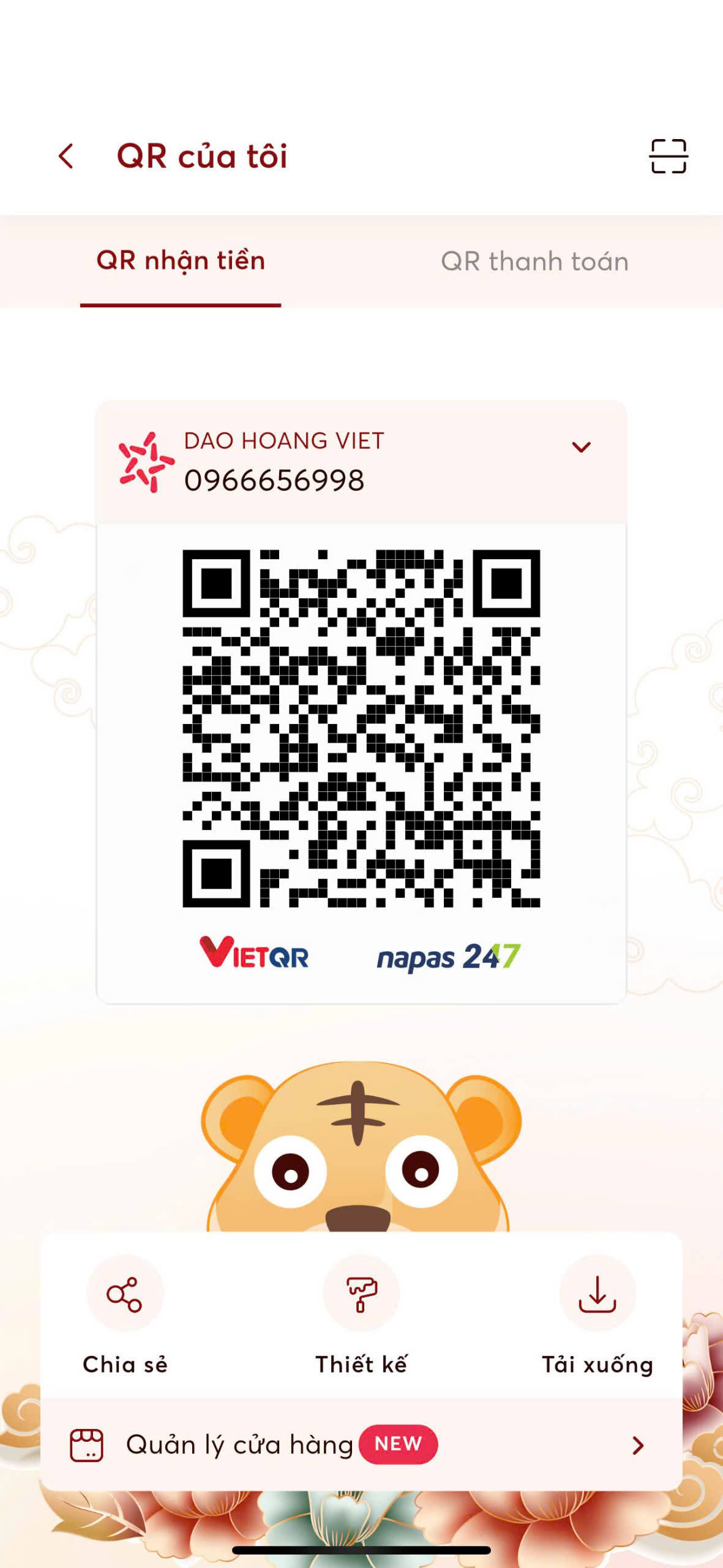Switch to the QR thanh toán tab

(534, 261)
